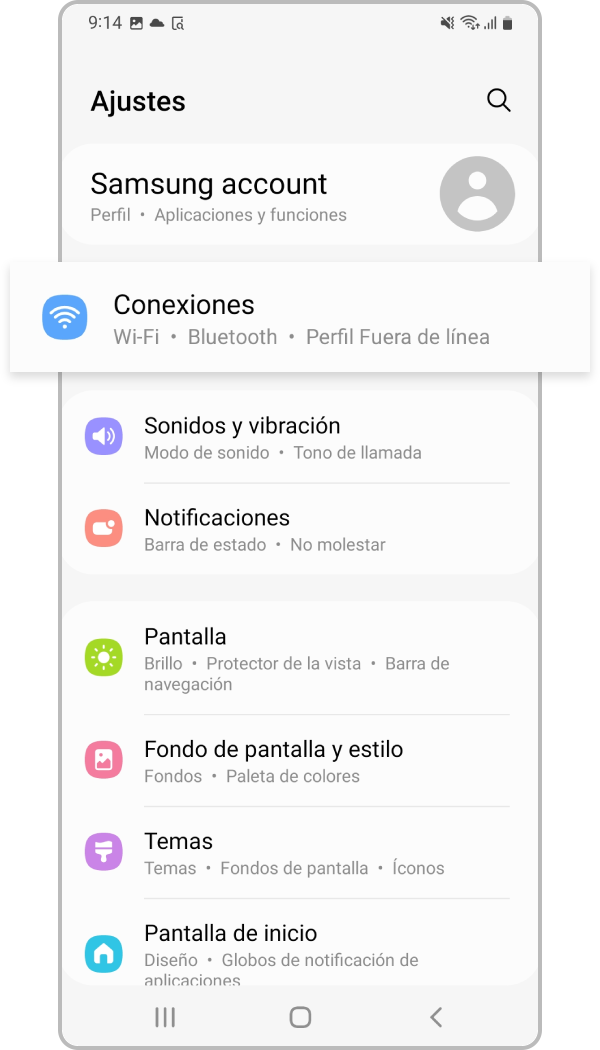Tap the system back button
Screen dimensions: 600x1050
[x=435, y=1017]
